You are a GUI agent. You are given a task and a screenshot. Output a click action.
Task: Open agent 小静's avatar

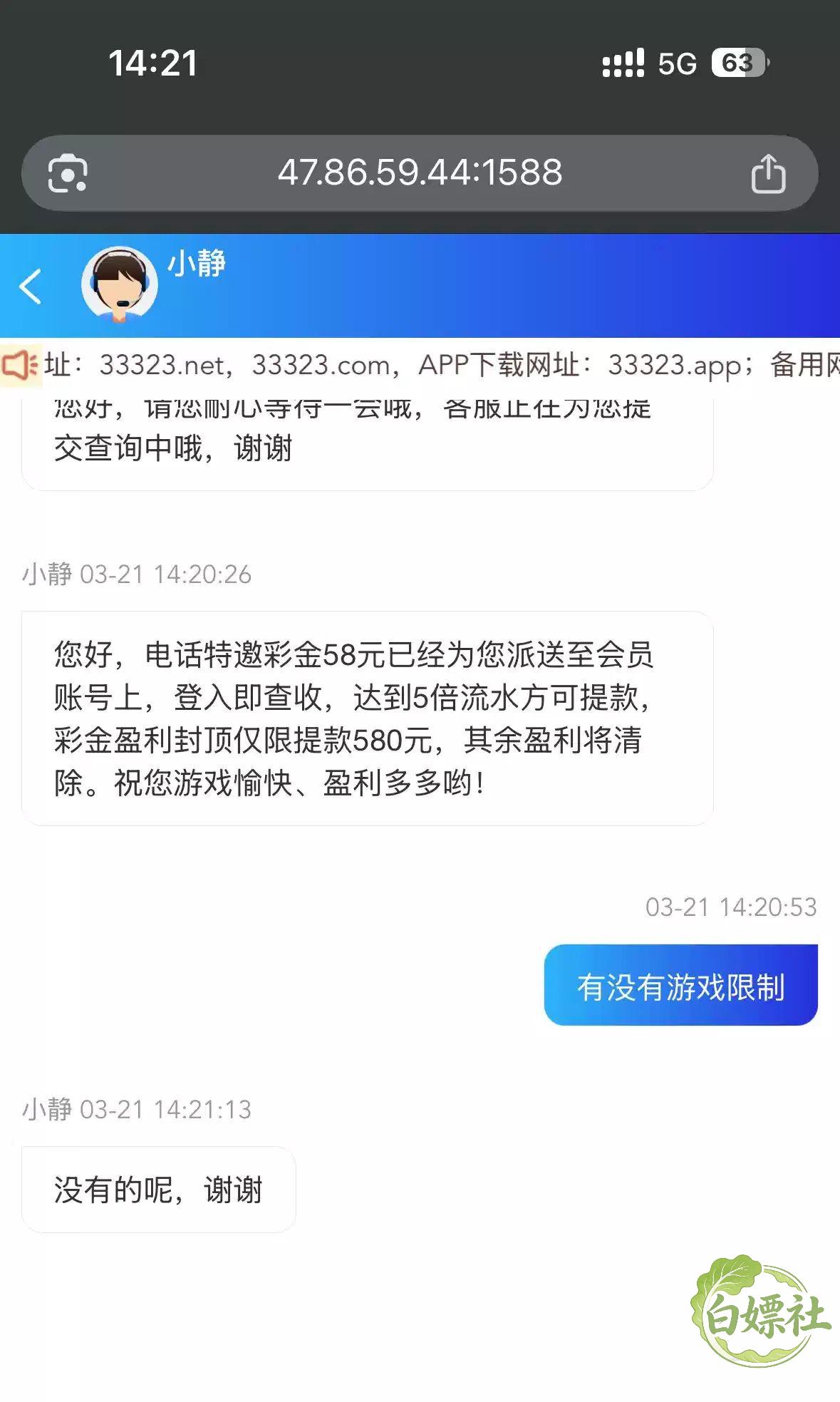119,284
